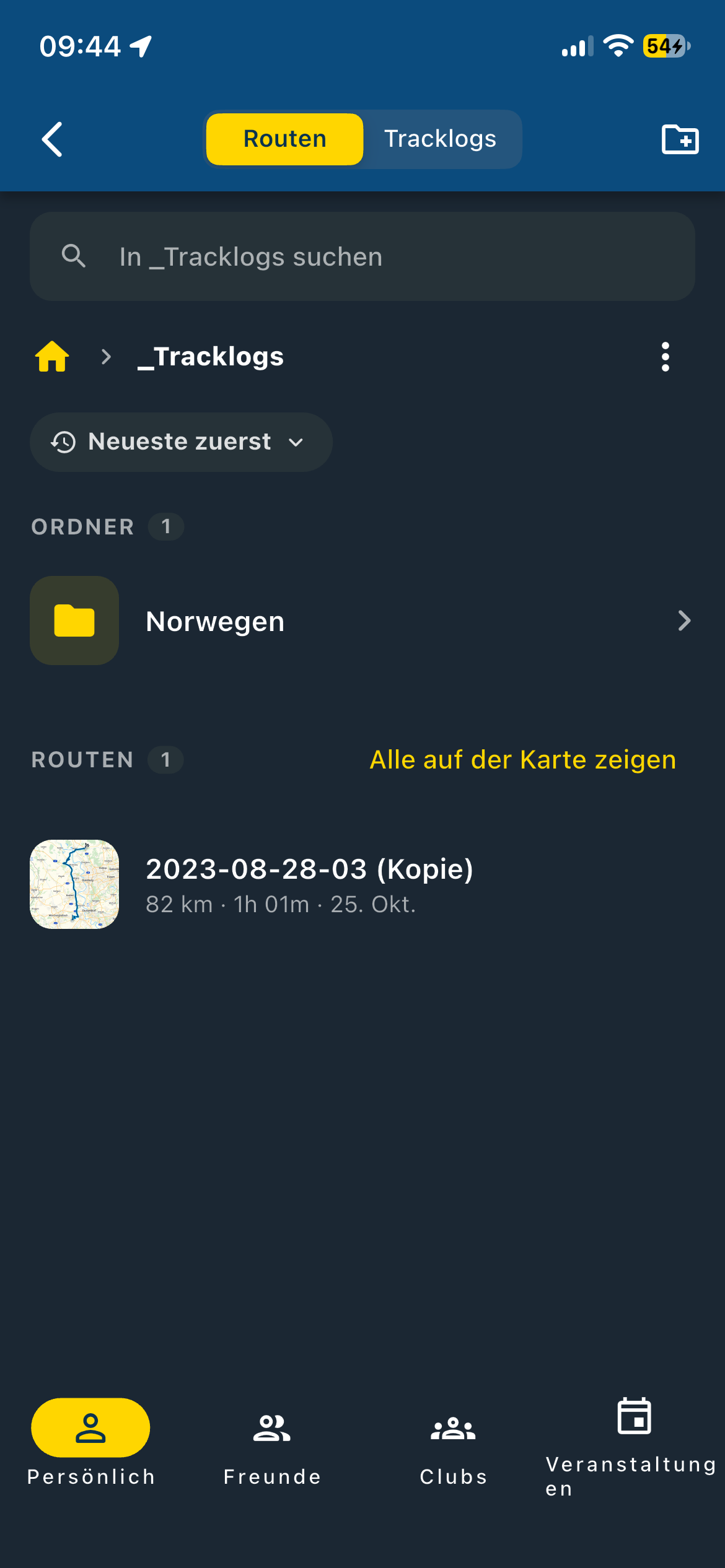Create a new folder with the folder-plus icon

[x=680, y=139]
